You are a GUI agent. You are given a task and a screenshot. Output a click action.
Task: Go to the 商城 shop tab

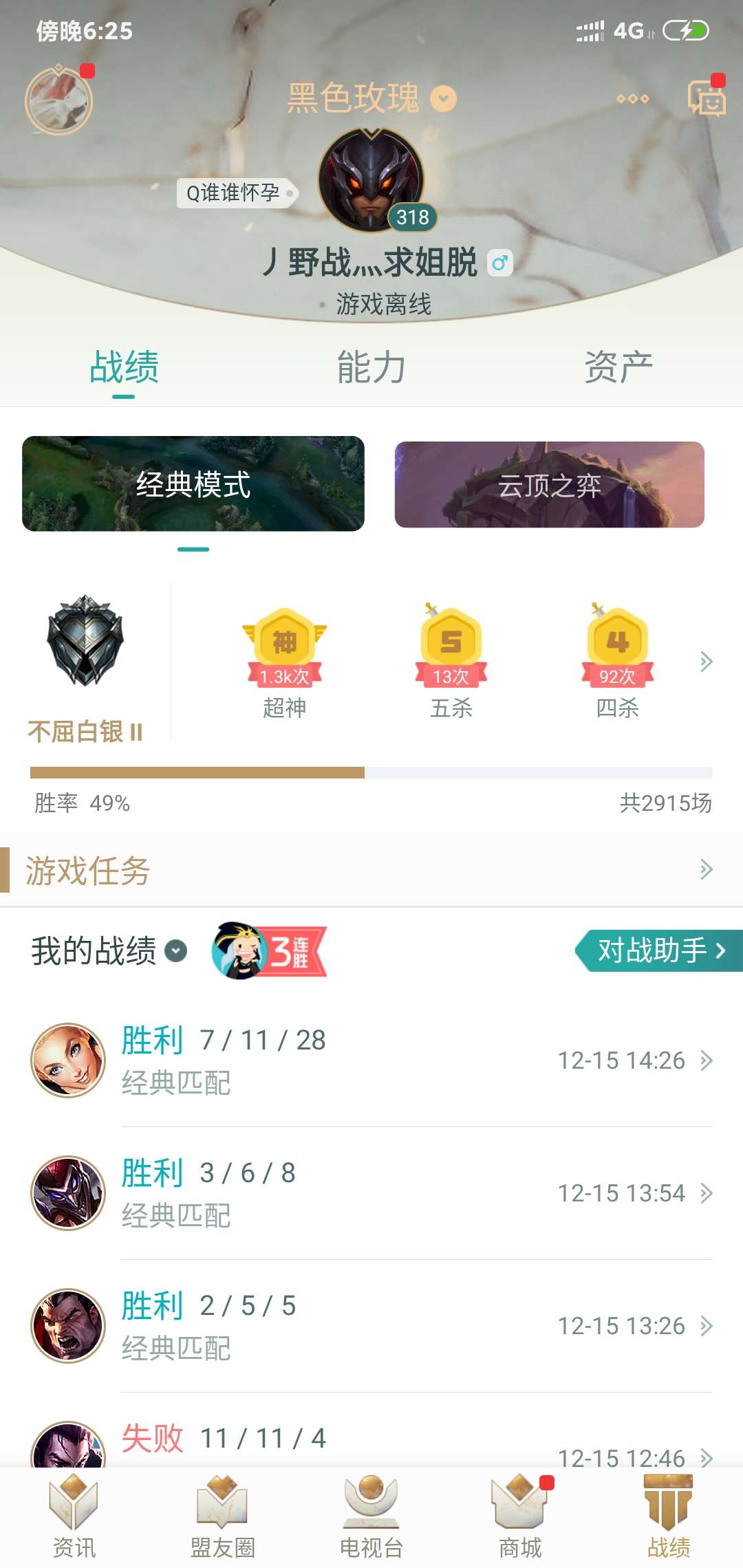pos(520,1516)
